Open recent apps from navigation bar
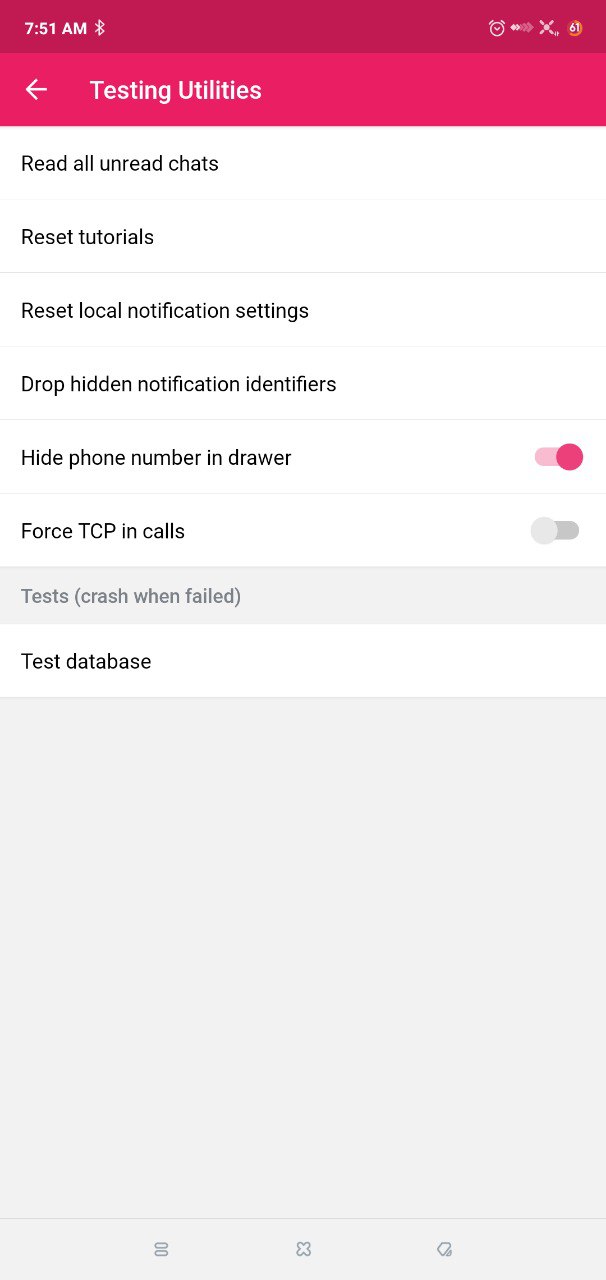Viewport: 606px width, 1280px height. (161, 1249)
